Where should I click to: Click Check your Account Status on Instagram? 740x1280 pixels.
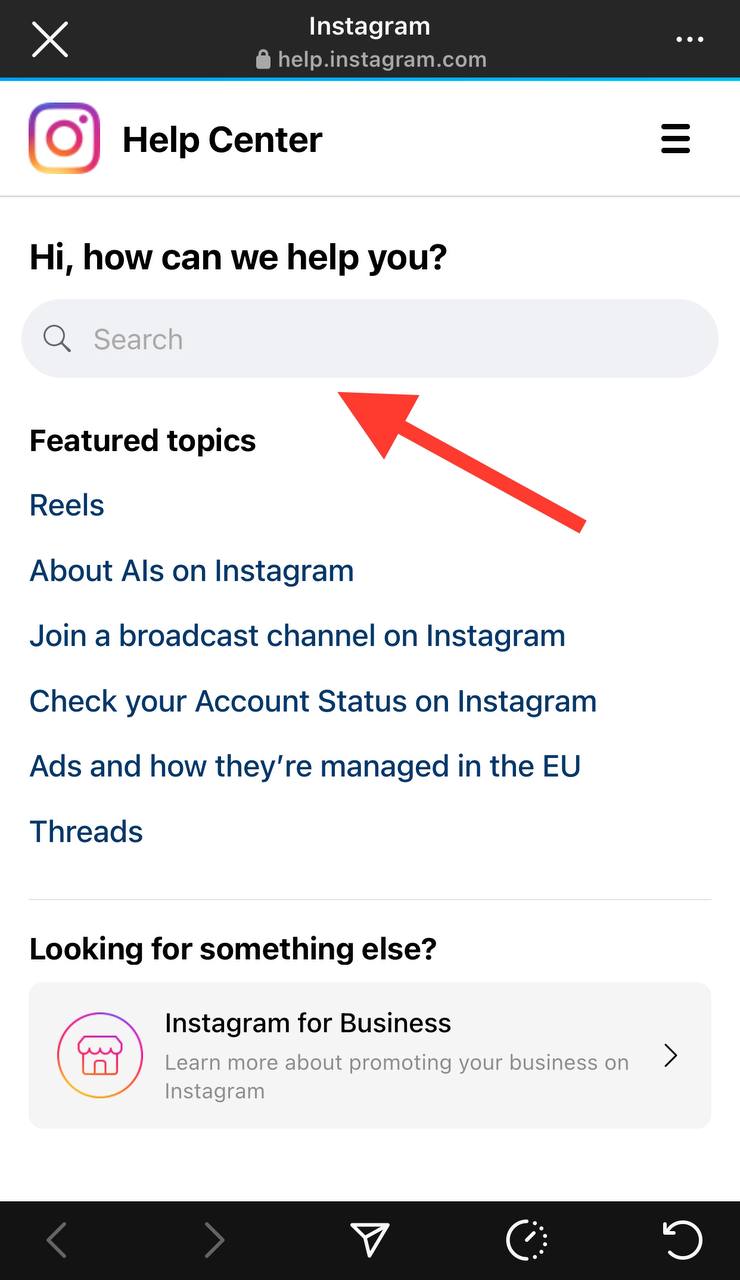(313, 701)
